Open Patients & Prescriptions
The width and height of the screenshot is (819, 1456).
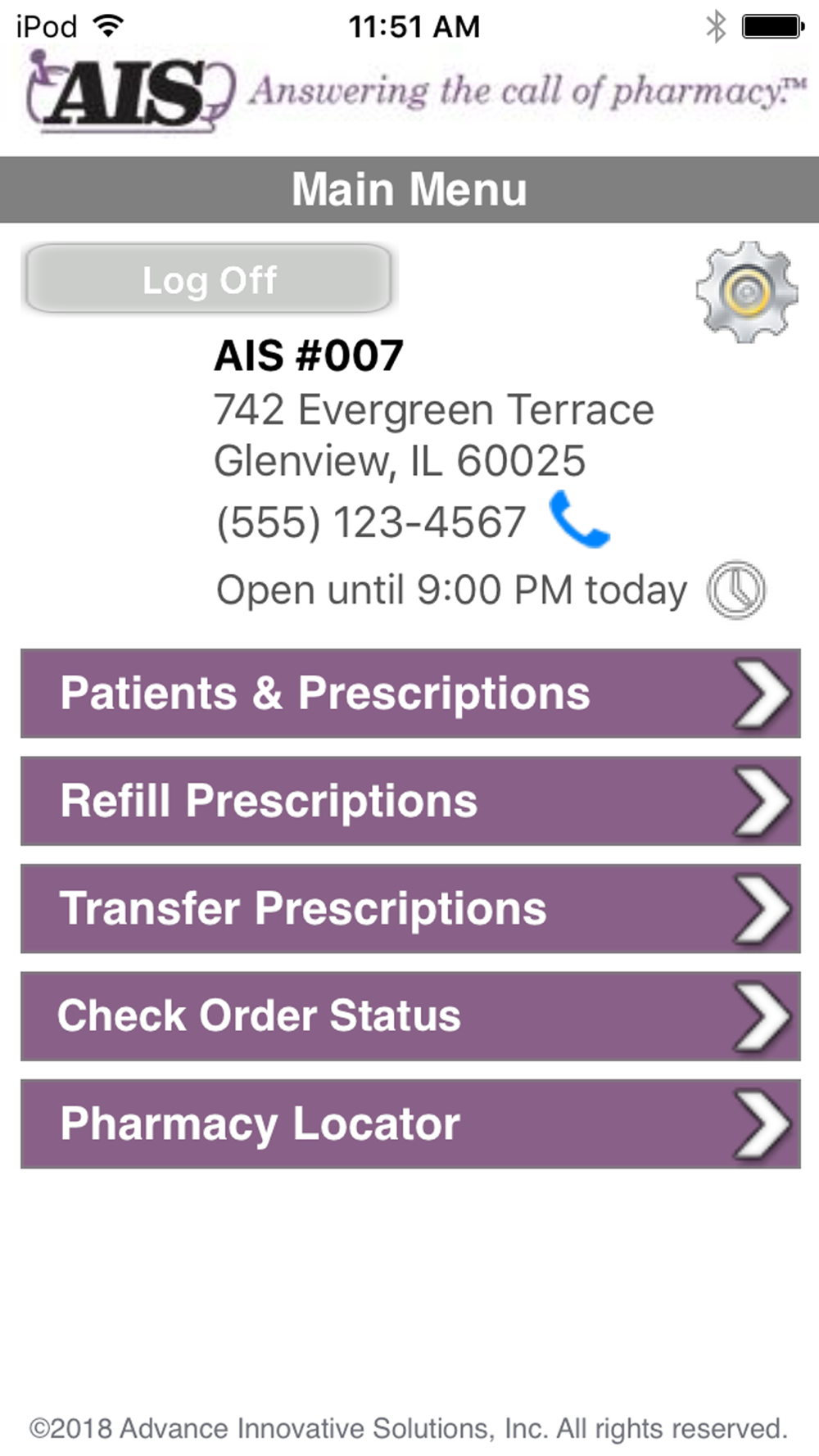click(x=410, y=694)
